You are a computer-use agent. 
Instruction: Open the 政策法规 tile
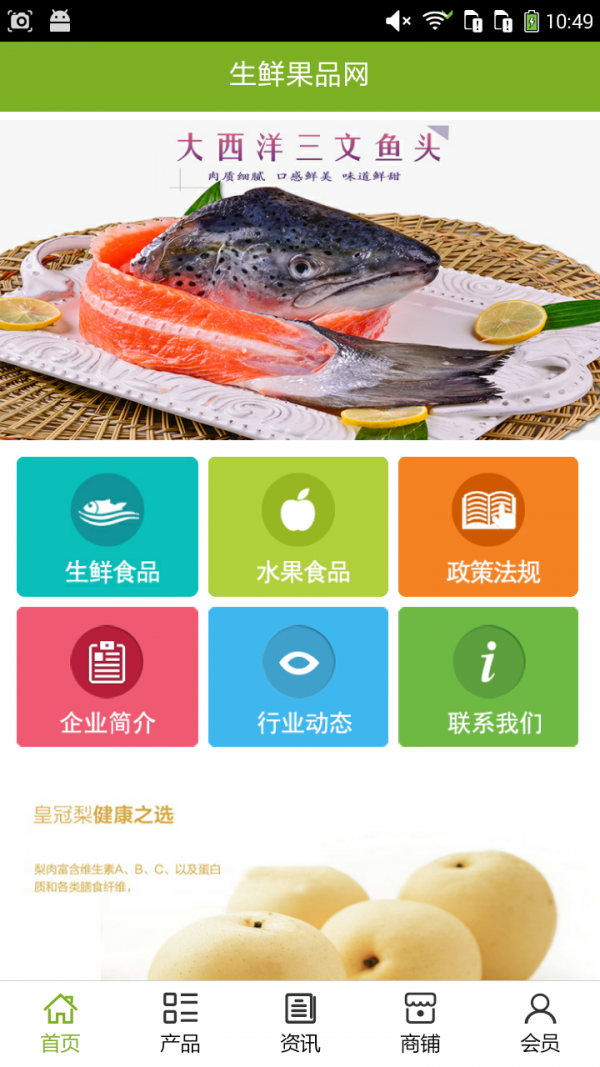488,527
